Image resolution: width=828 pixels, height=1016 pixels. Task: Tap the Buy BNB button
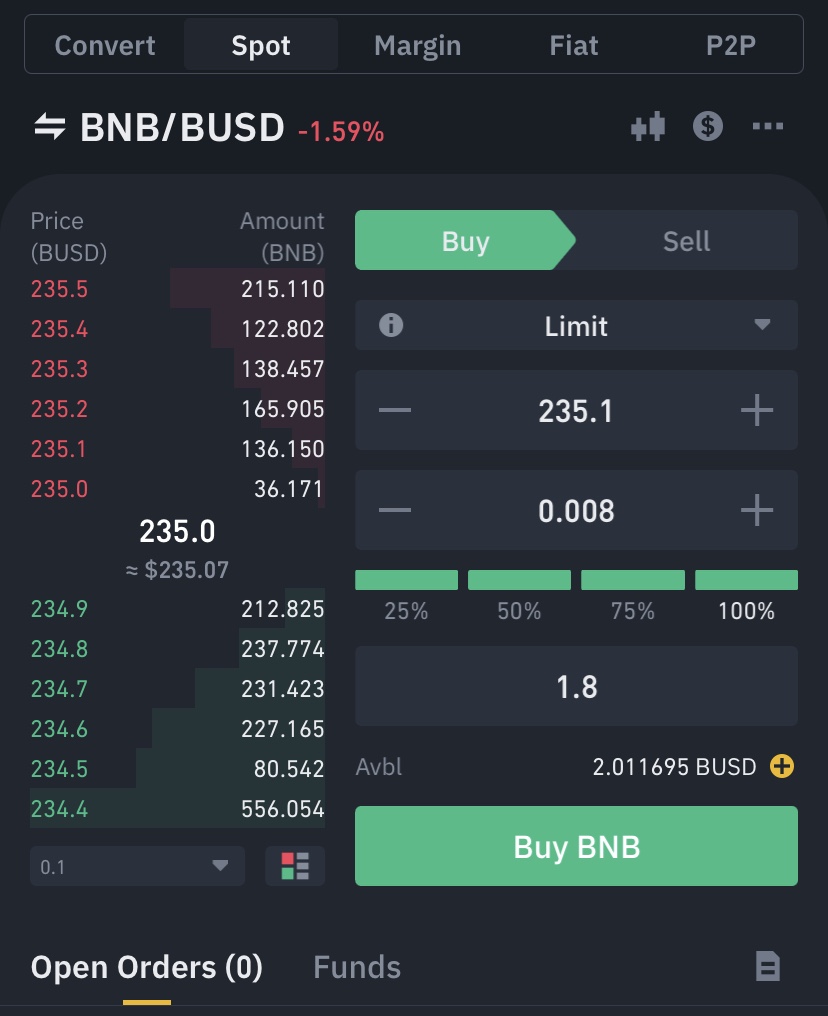[576, 847]
